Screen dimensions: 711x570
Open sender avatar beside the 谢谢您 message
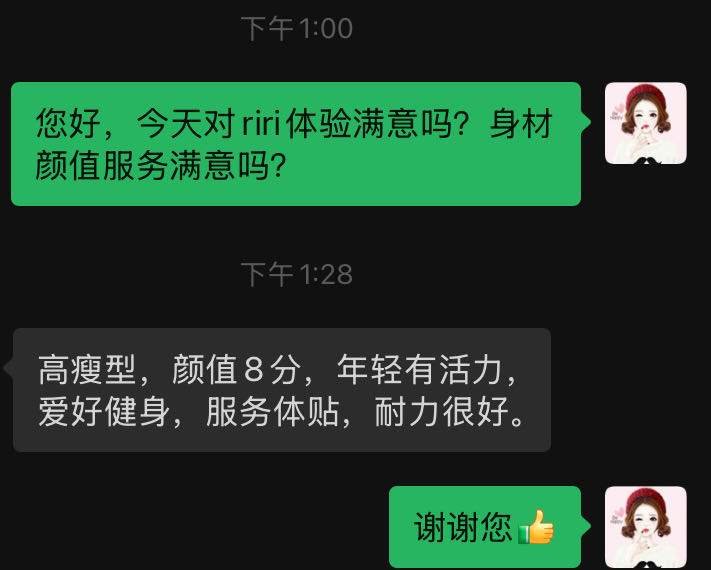click(x=646, y=526)
